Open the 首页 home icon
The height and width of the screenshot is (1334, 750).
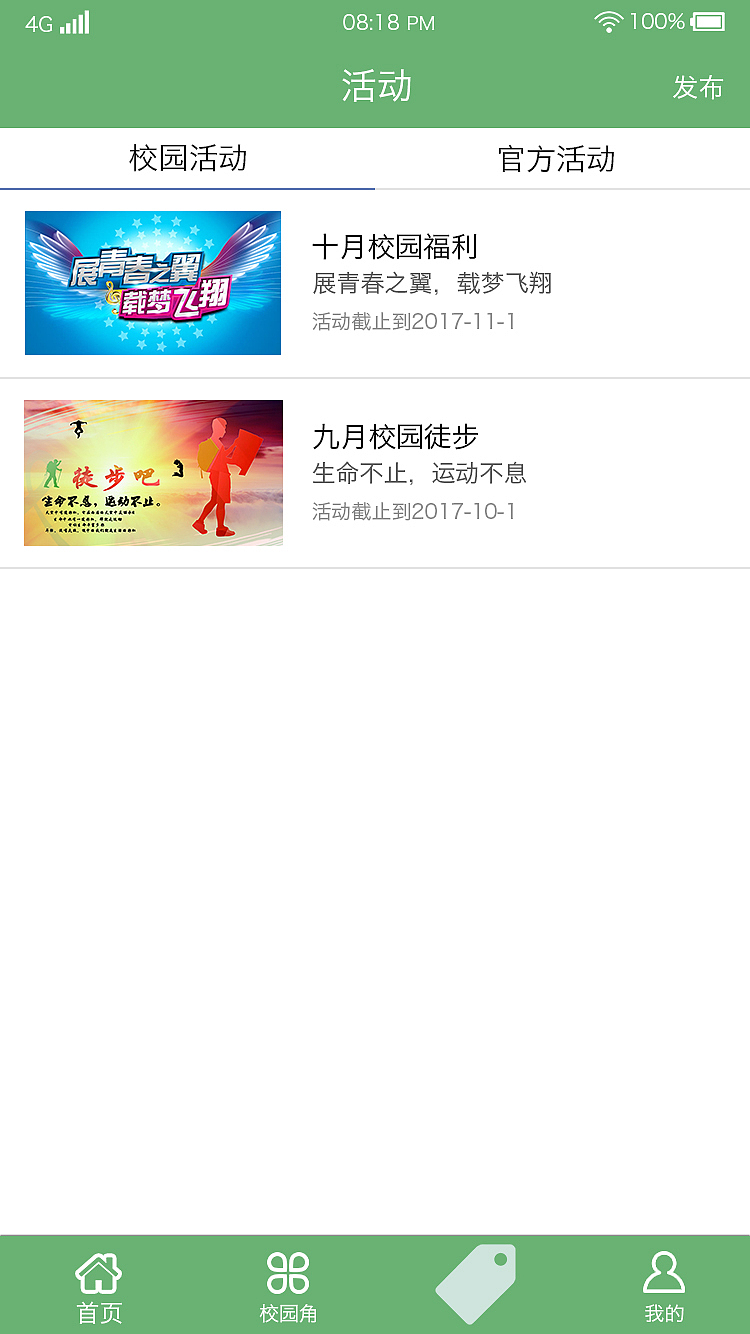point(97,1272)
